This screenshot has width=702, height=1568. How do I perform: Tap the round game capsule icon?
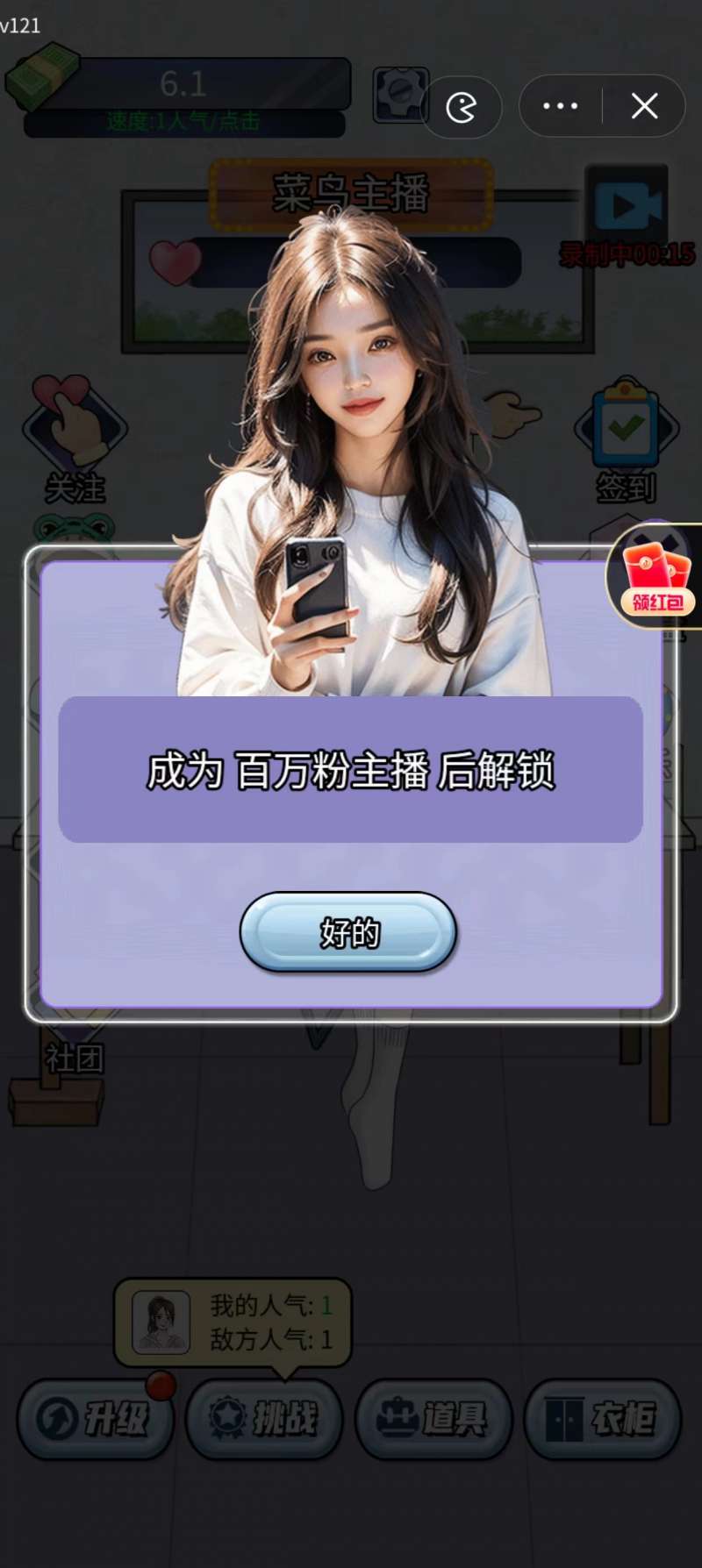(x=462, y=107)
